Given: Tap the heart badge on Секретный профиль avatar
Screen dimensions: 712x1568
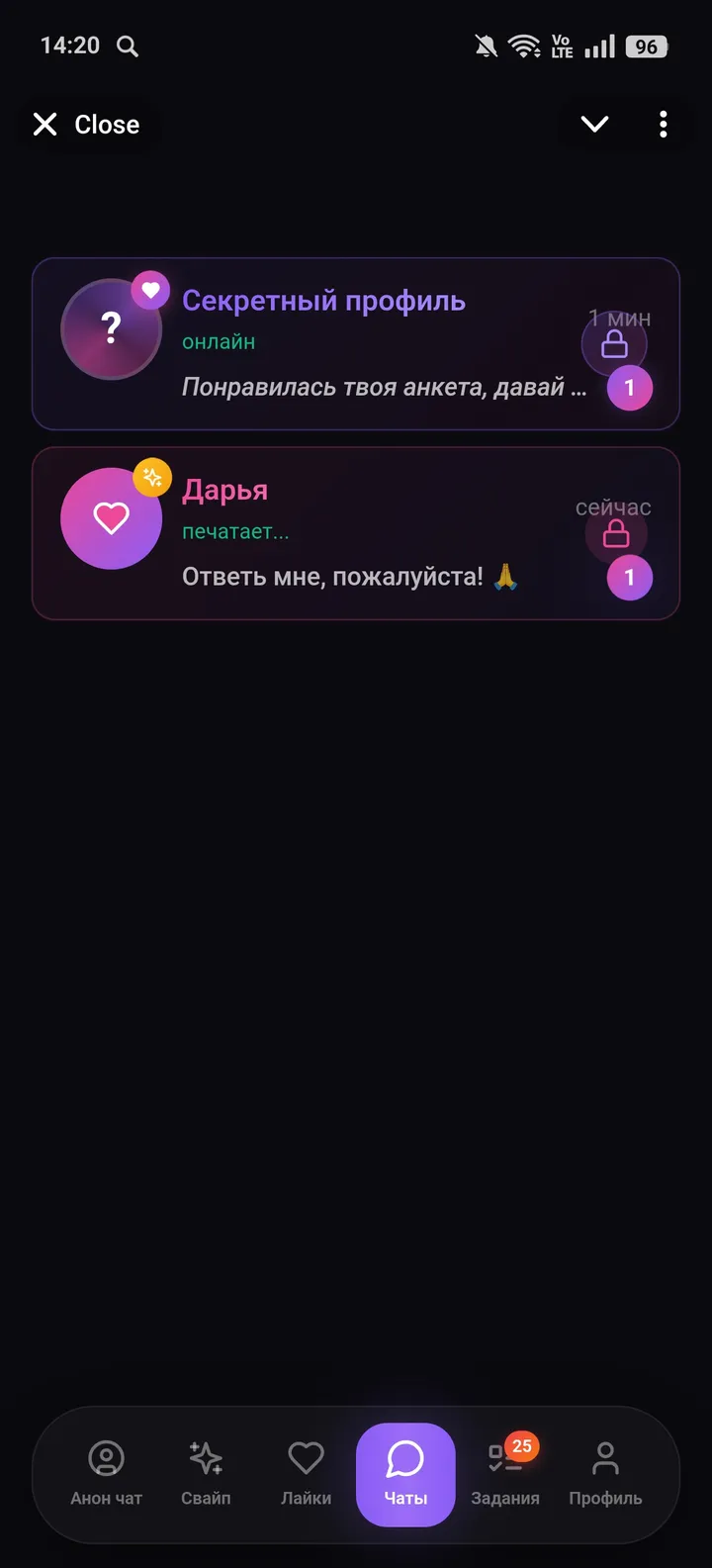Looking at the screenshot, I should [151, 290].
